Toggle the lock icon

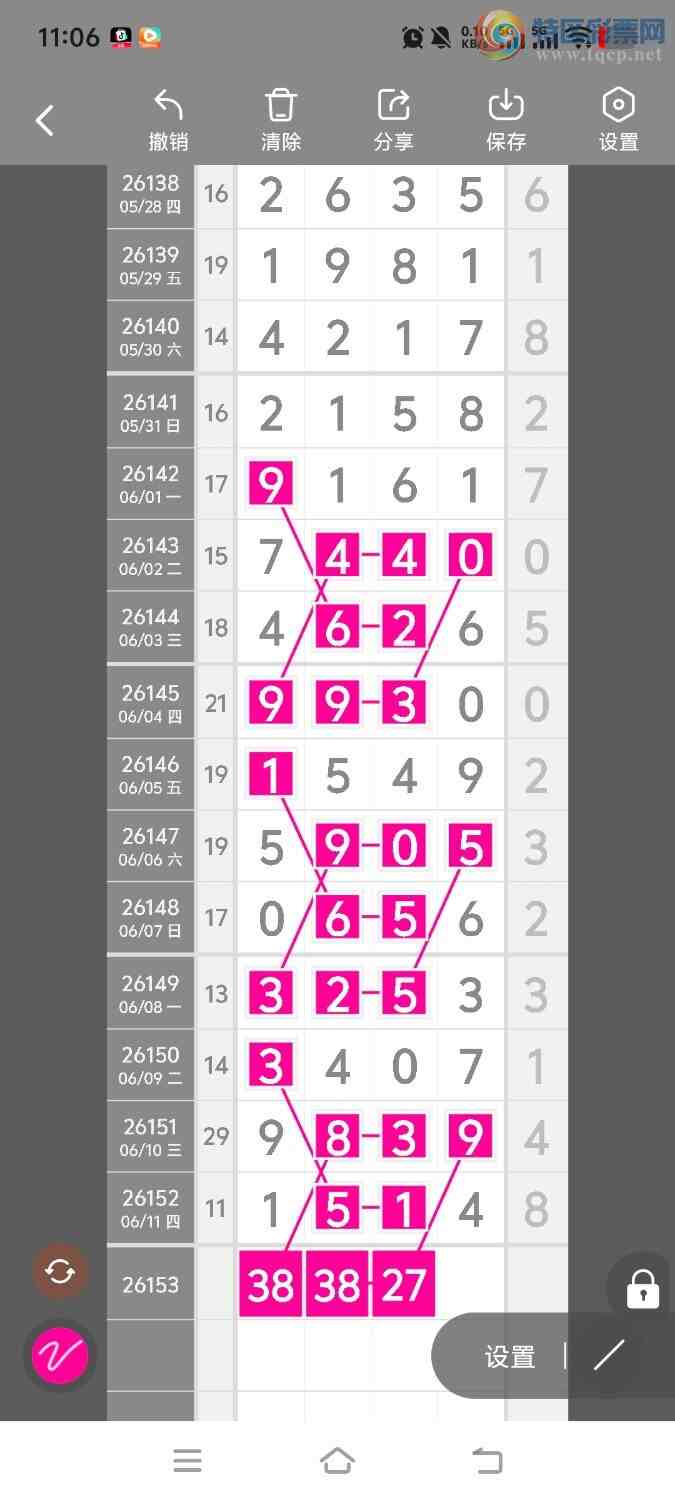[642, 1289]
